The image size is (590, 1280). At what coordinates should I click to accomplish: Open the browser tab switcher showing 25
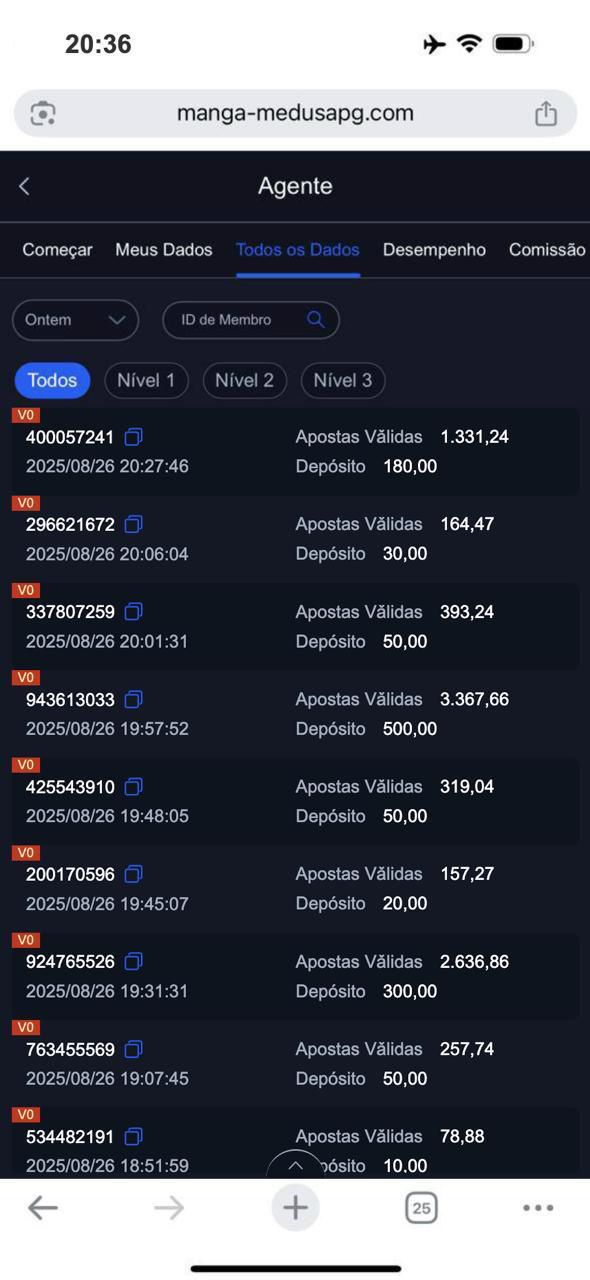(421, 1208)
